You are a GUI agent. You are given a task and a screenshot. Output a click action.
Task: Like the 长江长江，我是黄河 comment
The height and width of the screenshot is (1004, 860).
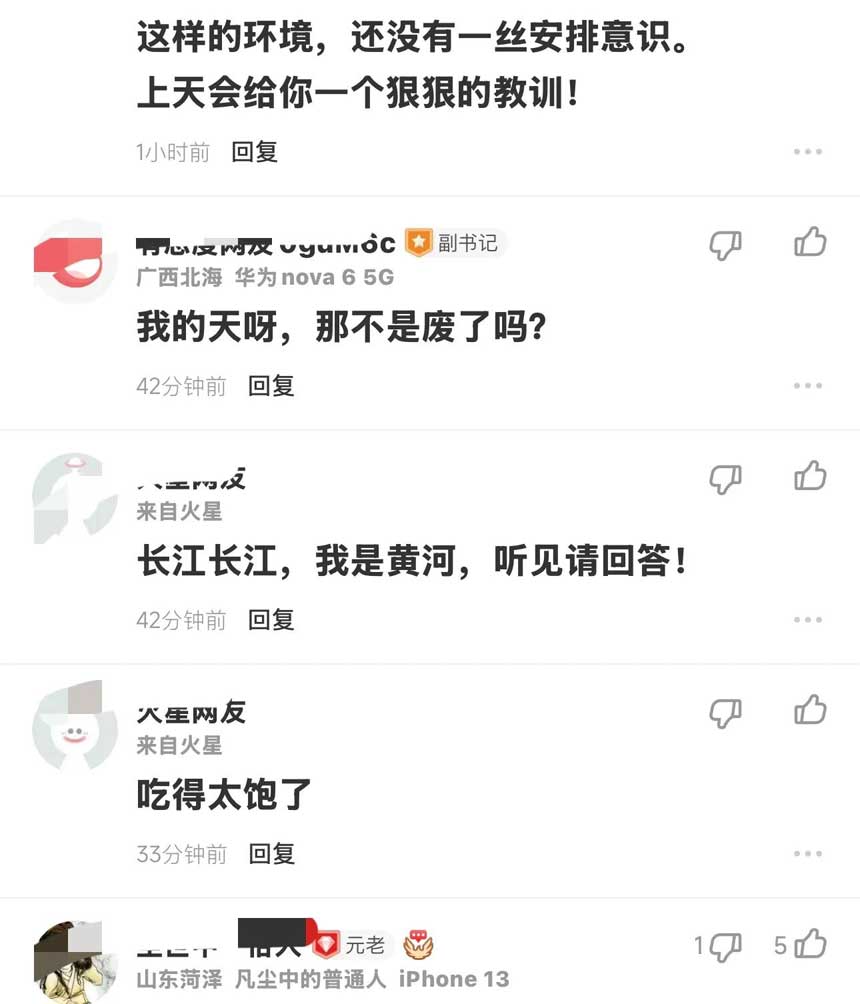(810, 477)
